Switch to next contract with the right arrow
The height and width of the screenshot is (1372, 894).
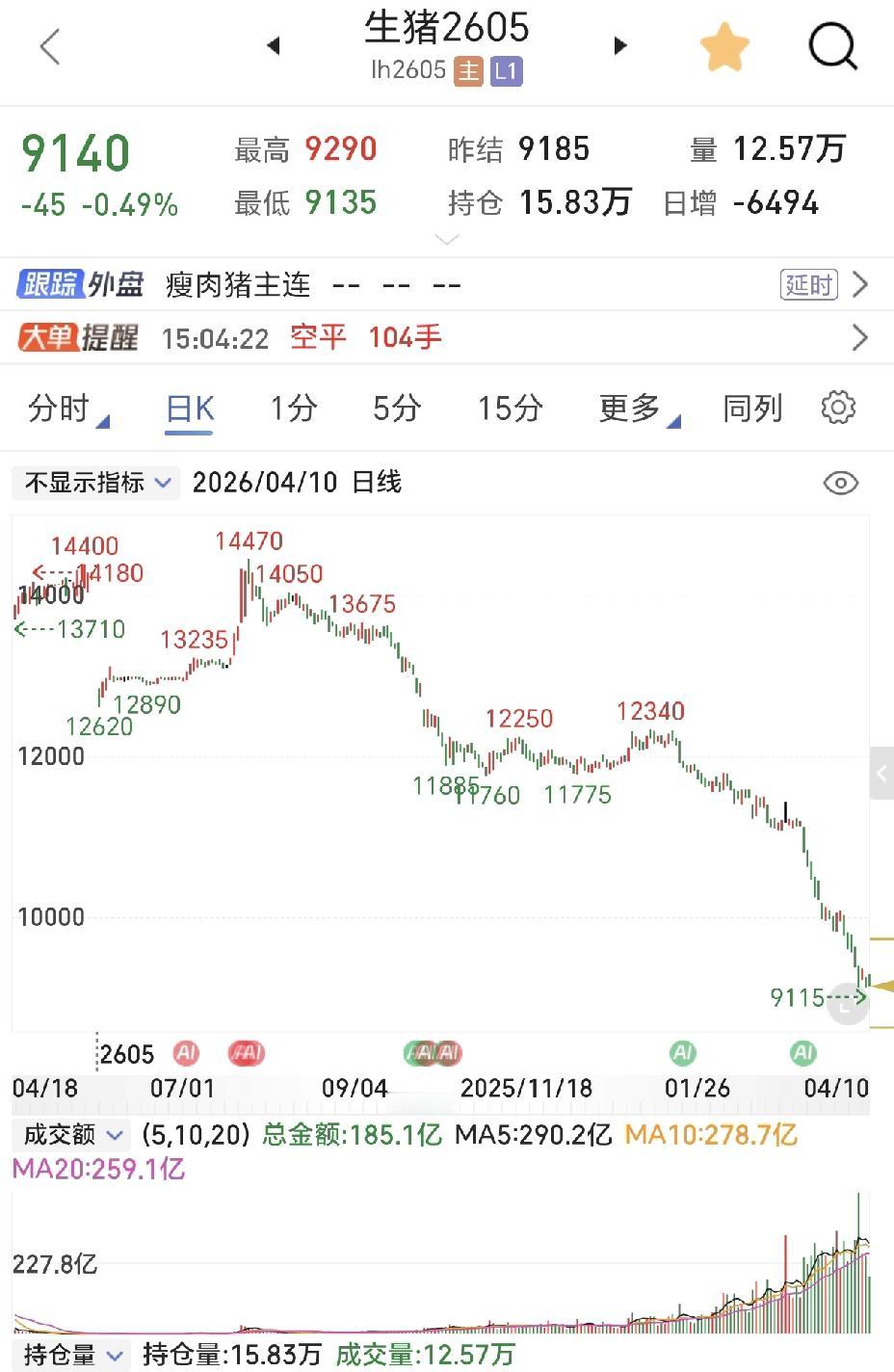point(620,46)
